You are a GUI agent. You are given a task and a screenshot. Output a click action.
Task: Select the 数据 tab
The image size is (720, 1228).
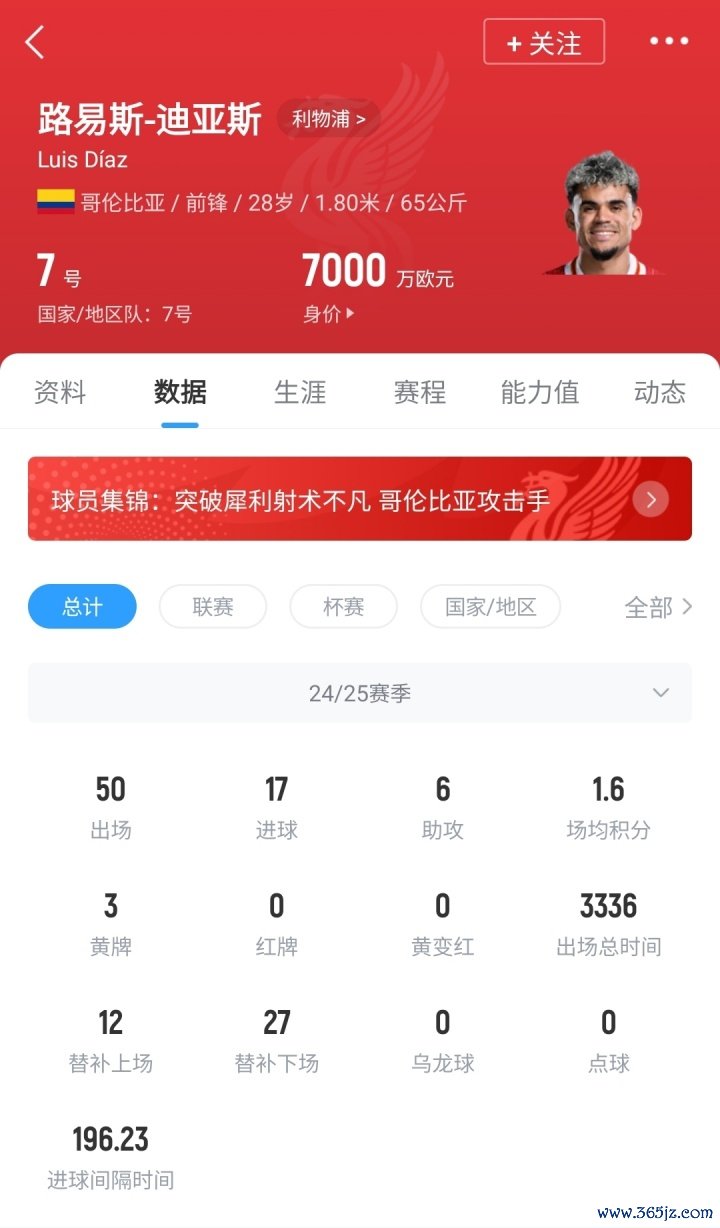180,392
